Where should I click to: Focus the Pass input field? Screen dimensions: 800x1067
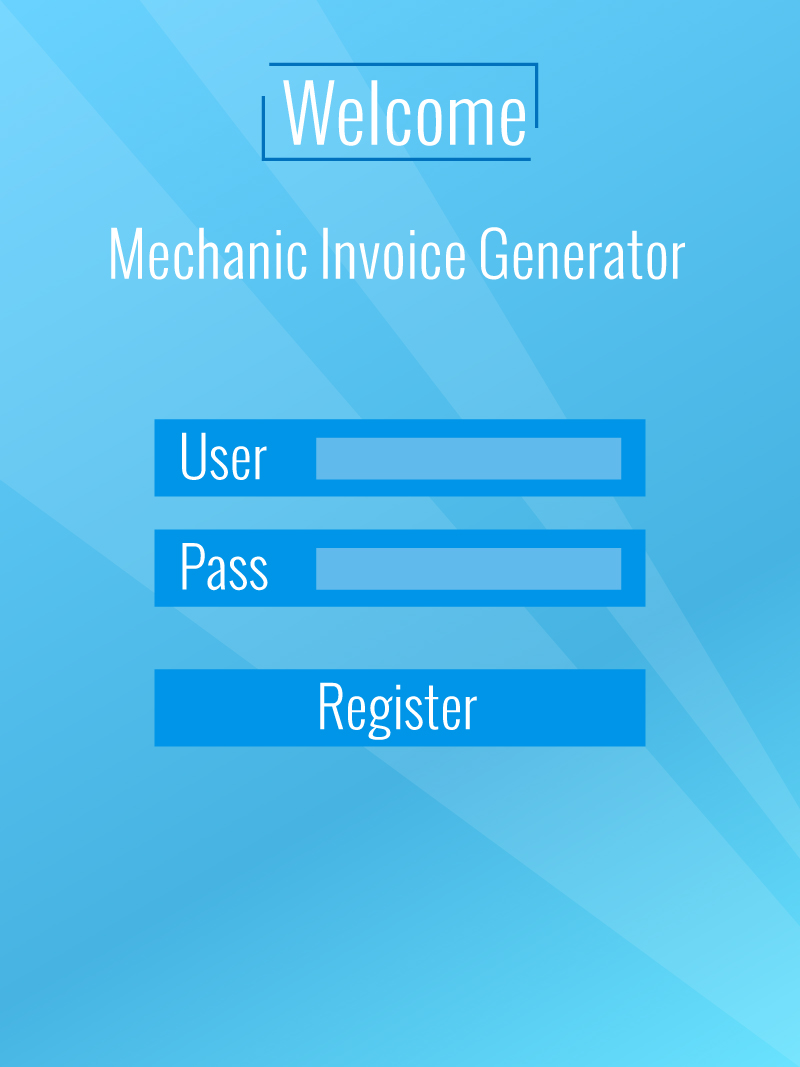(468, 568)
